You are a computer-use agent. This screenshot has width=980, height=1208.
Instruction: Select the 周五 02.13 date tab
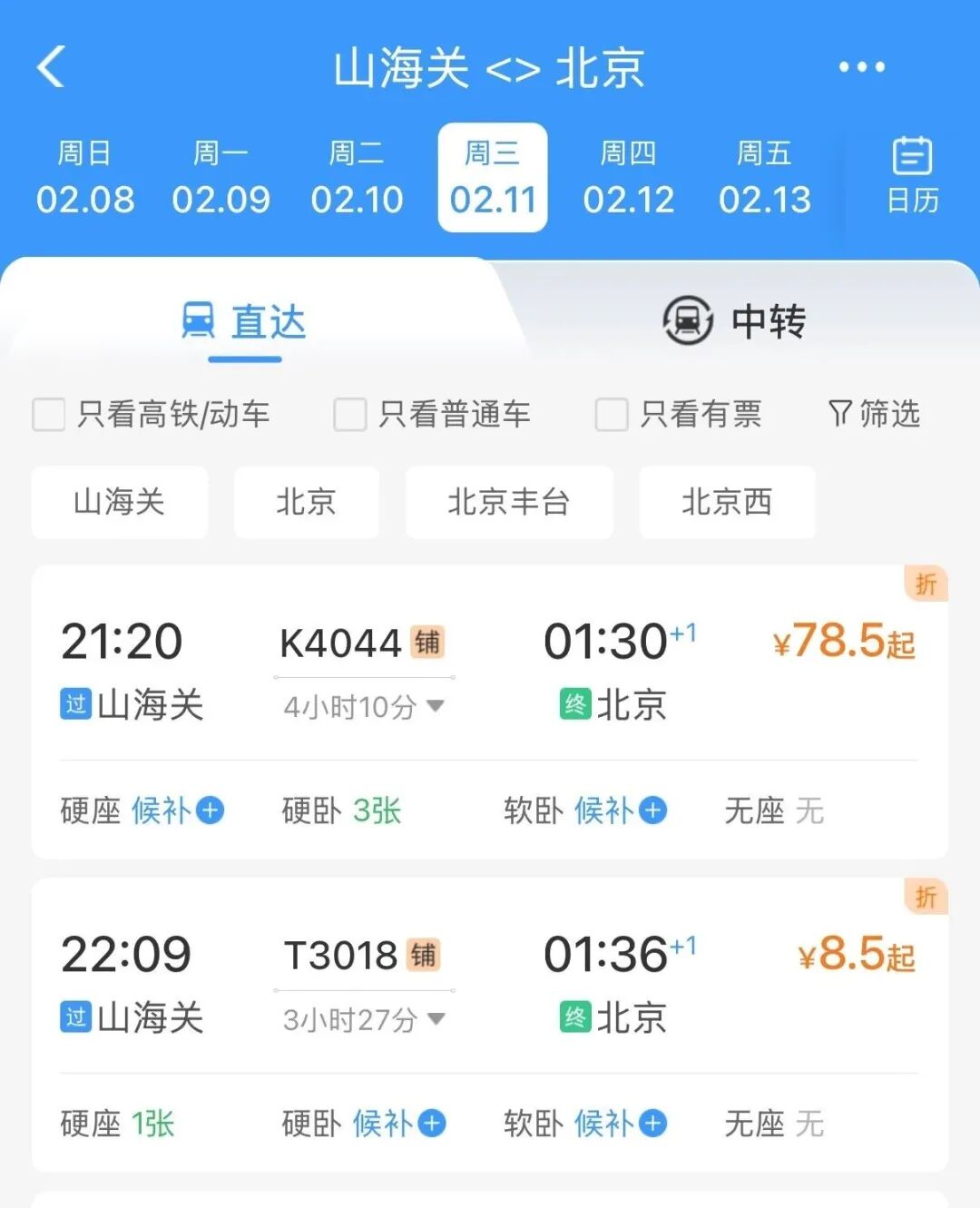pyautogui.click(x=765, y=177)
